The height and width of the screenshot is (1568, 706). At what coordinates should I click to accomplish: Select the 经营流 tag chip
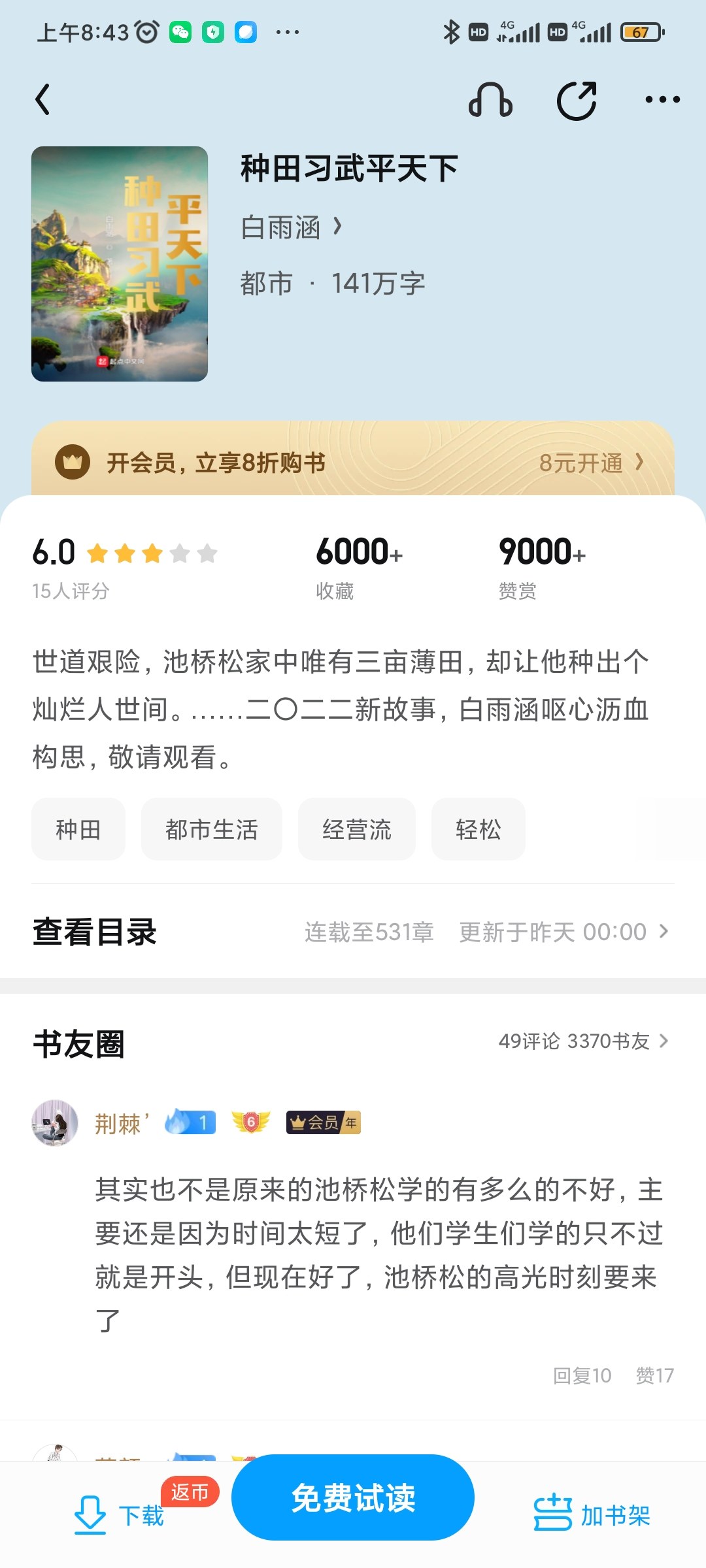pos(357,829)
